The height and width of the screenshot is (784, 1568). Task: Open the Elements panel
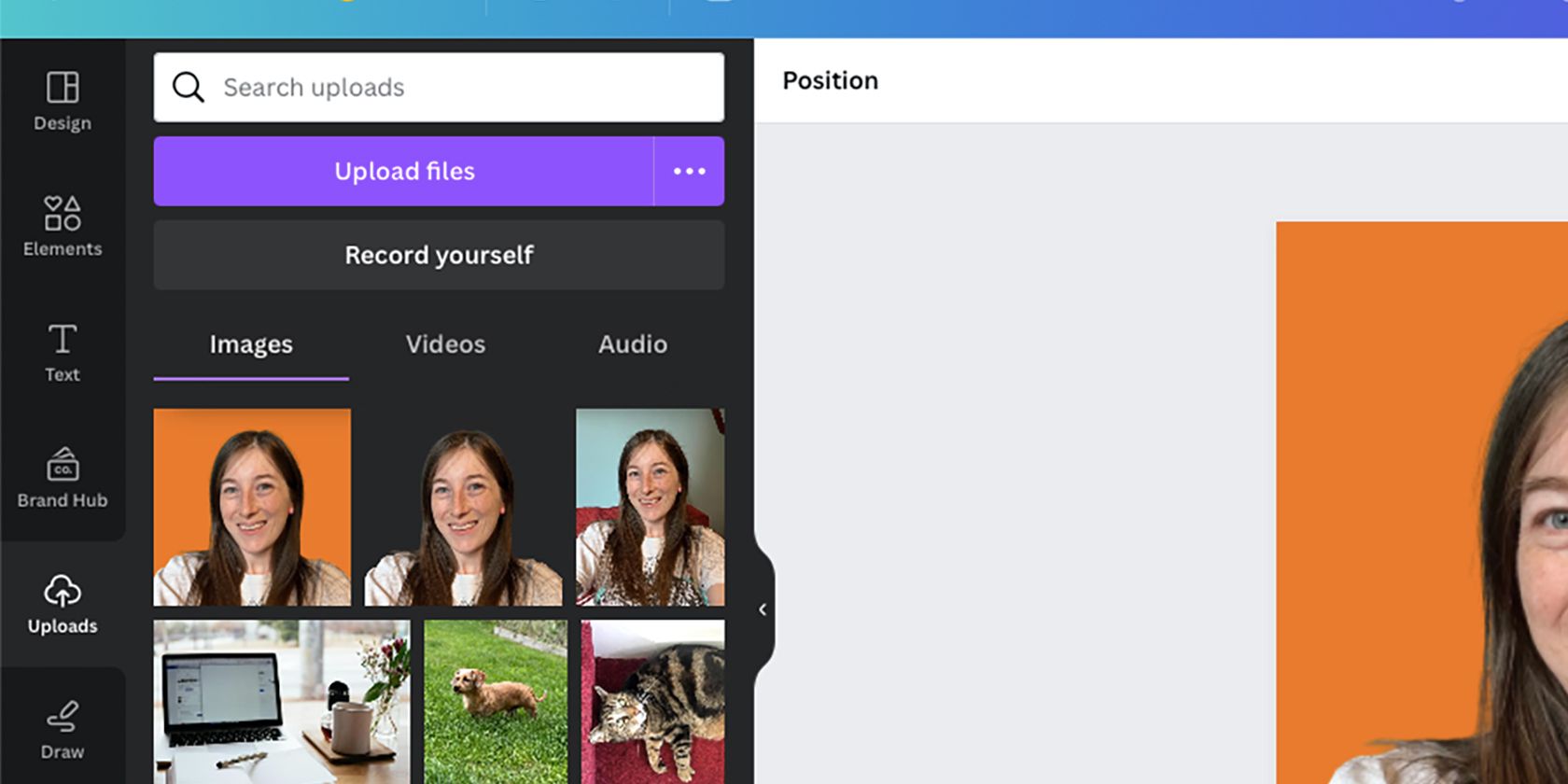63,226
